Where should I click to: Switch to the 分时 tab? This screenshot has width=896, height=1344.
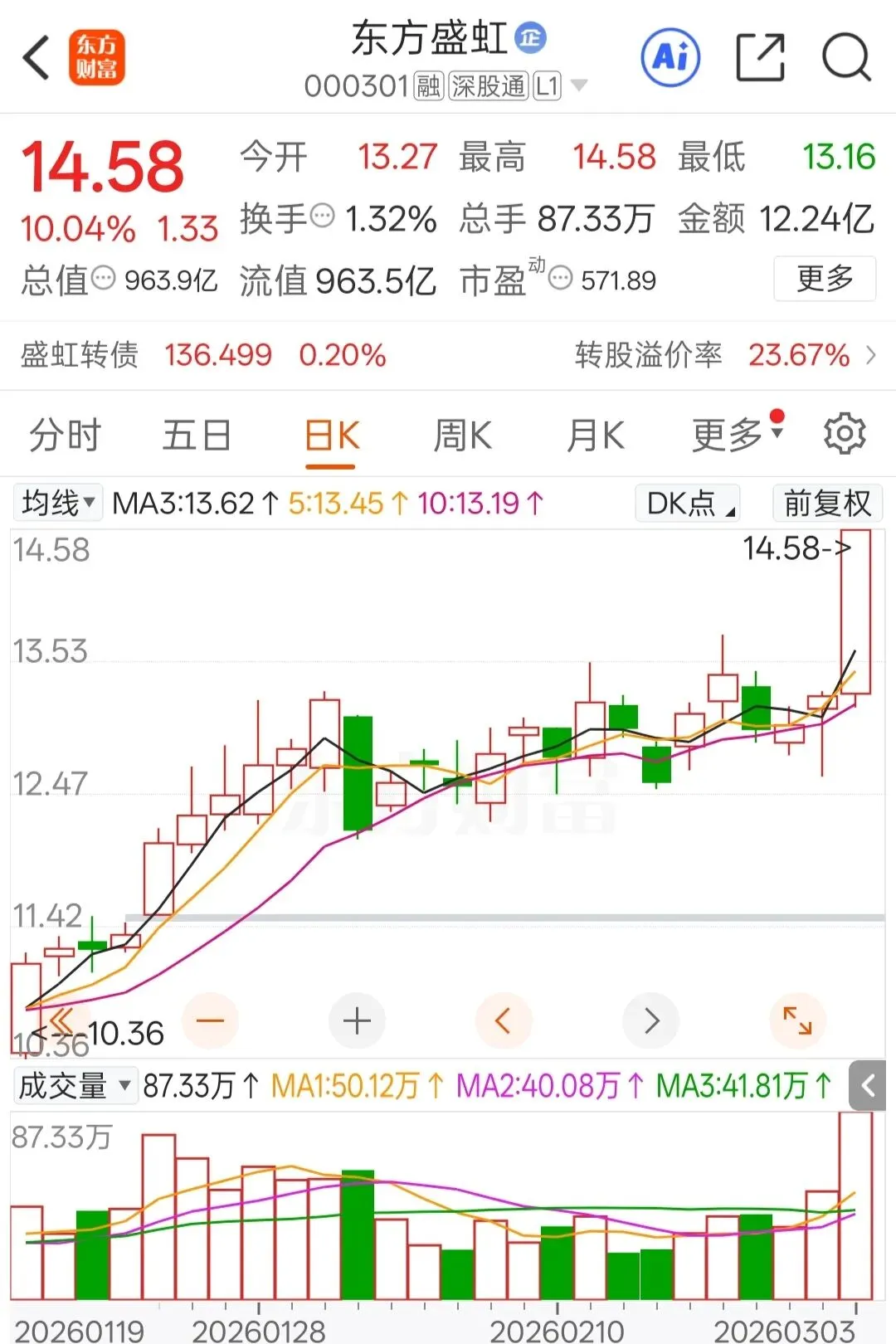[x=65, y=436]
